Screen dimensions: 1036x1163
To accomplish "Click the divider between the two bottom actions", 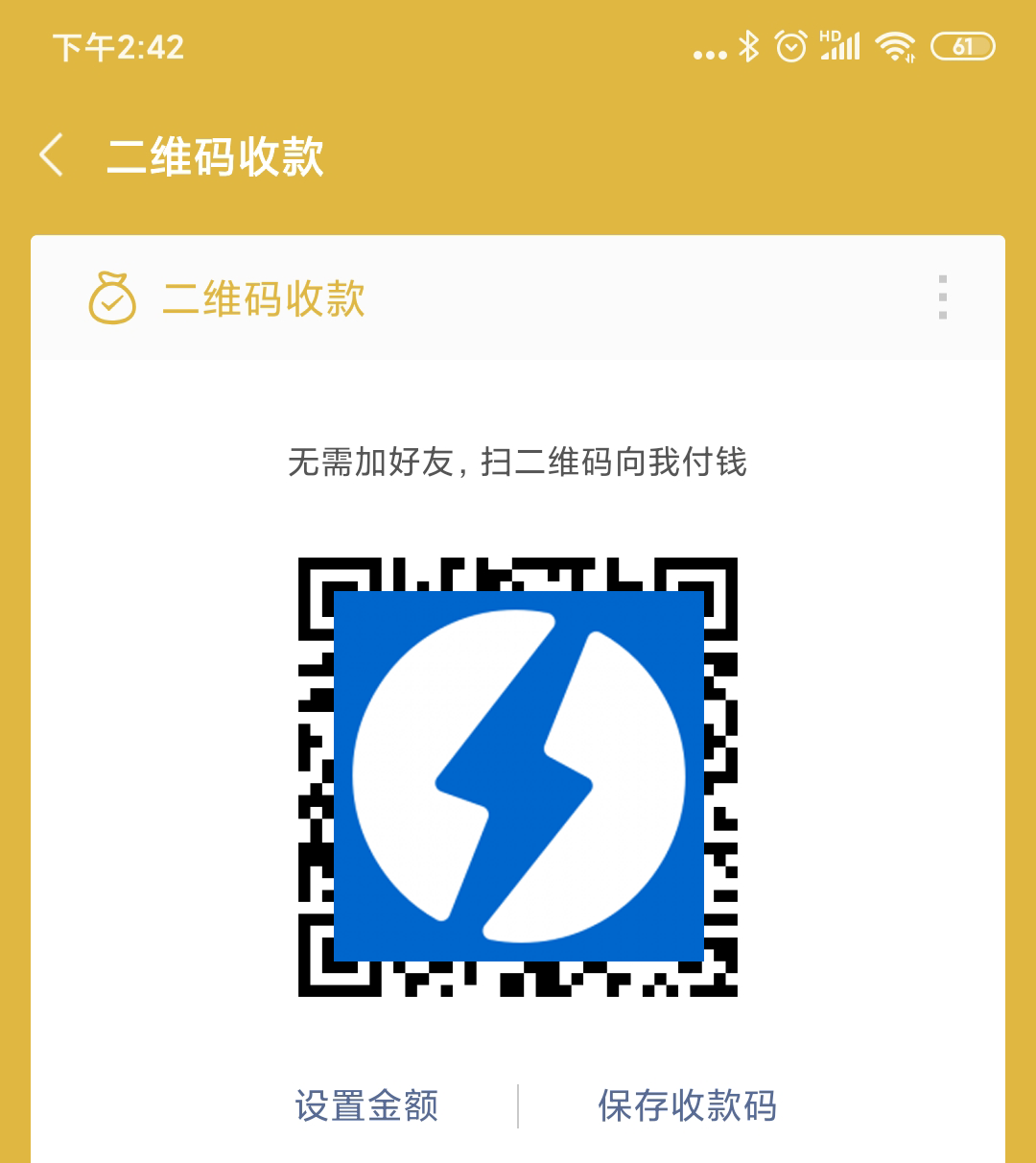I will click(517, 1104).
